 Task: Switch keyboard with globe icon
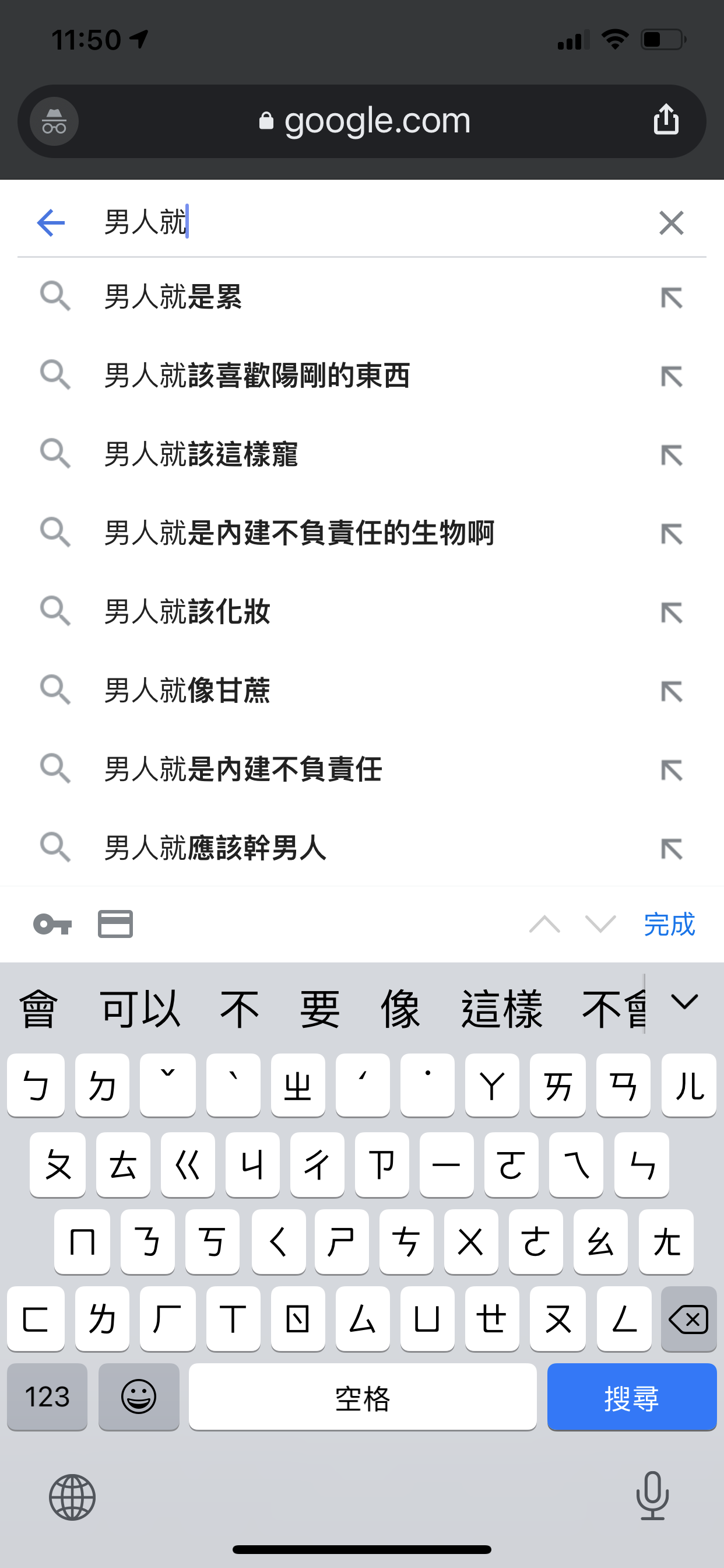point(72,1497)
